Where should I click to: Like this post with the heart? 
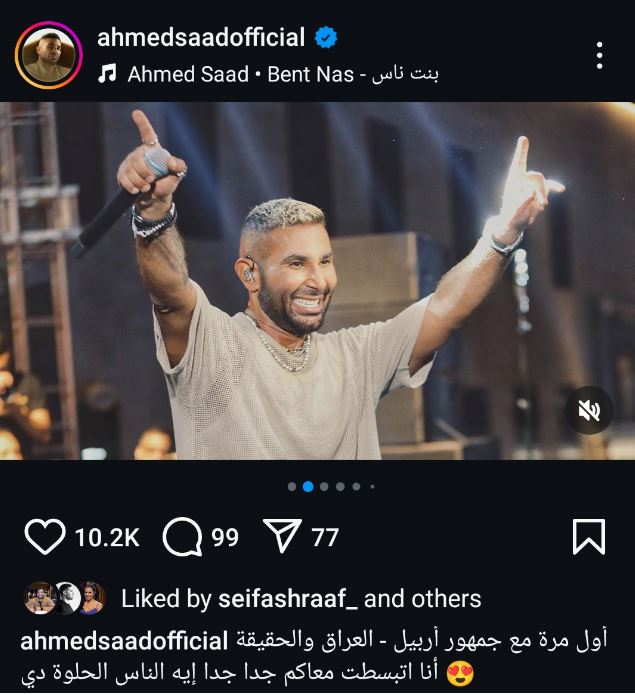[x=44, y=538]
